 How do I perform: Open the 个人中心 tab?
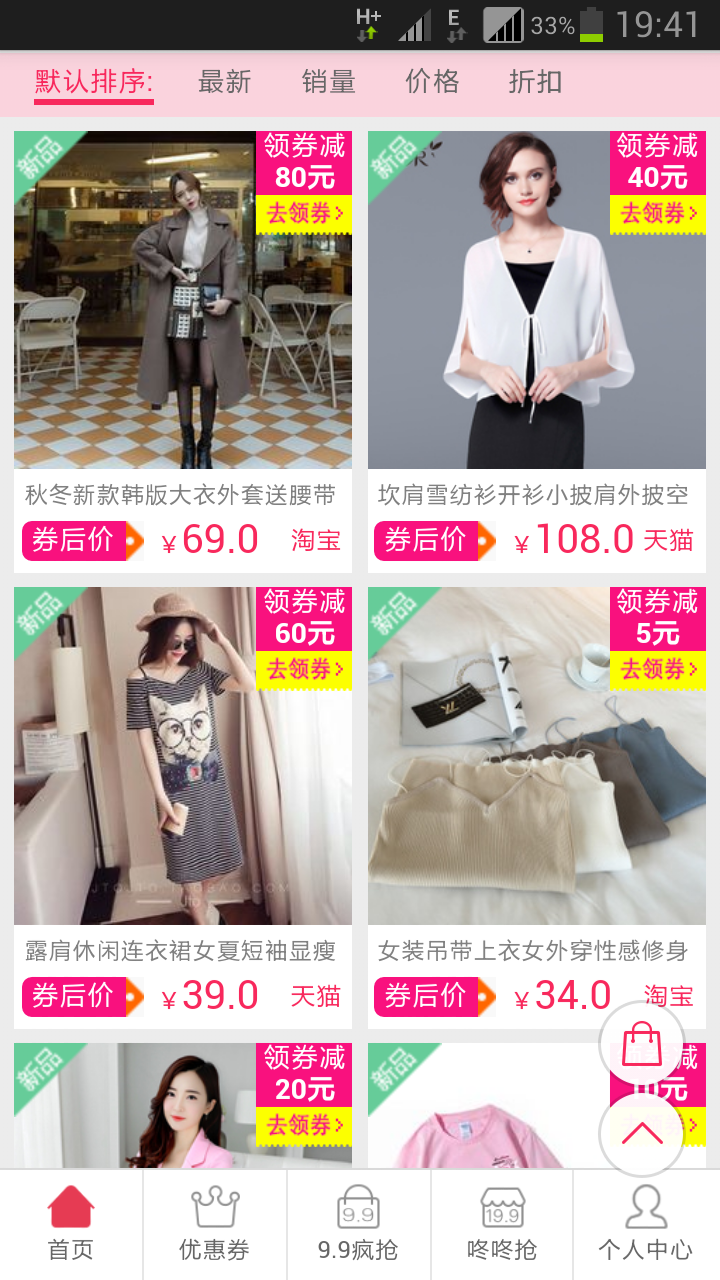pyautogui.click(x=645, y=1224)
